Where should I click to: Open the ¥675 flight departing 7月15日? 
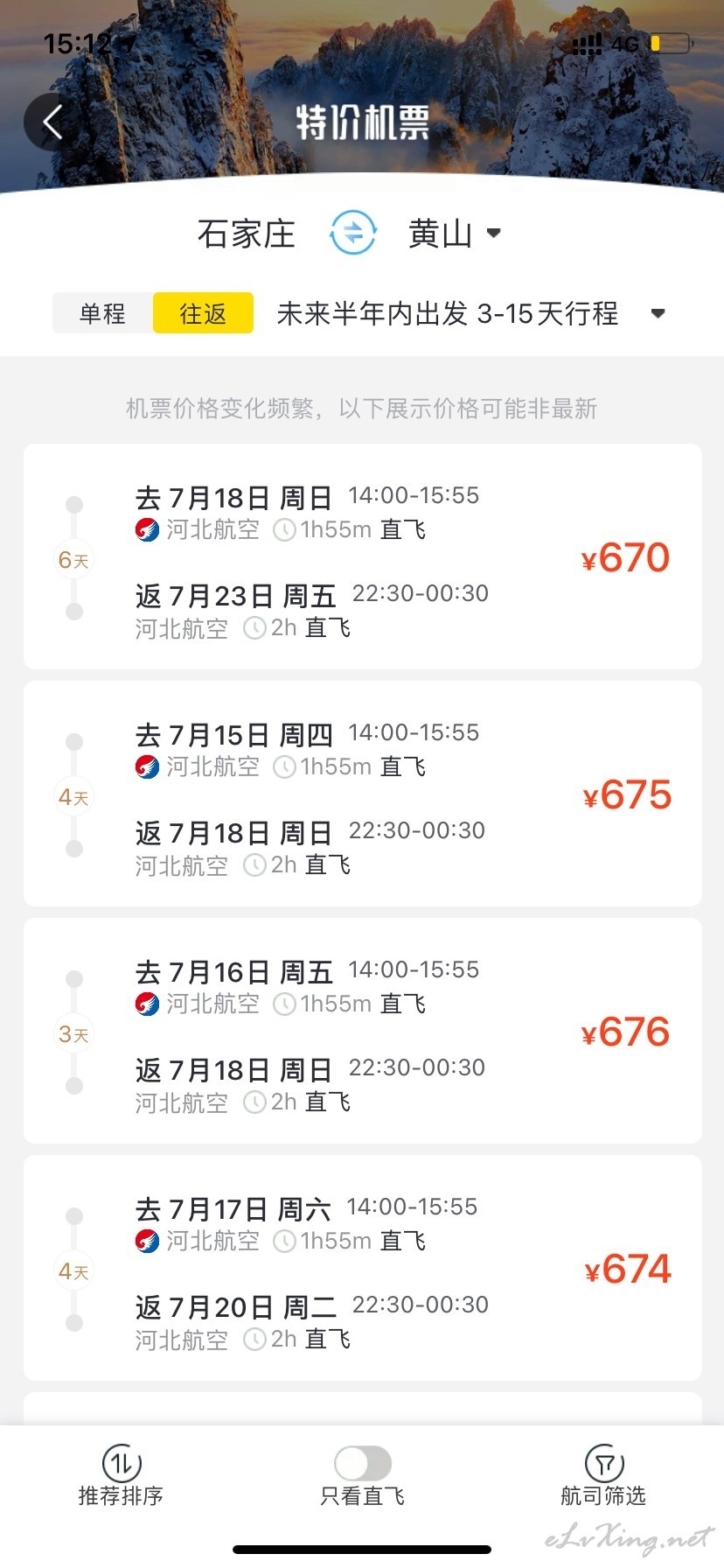363,794
